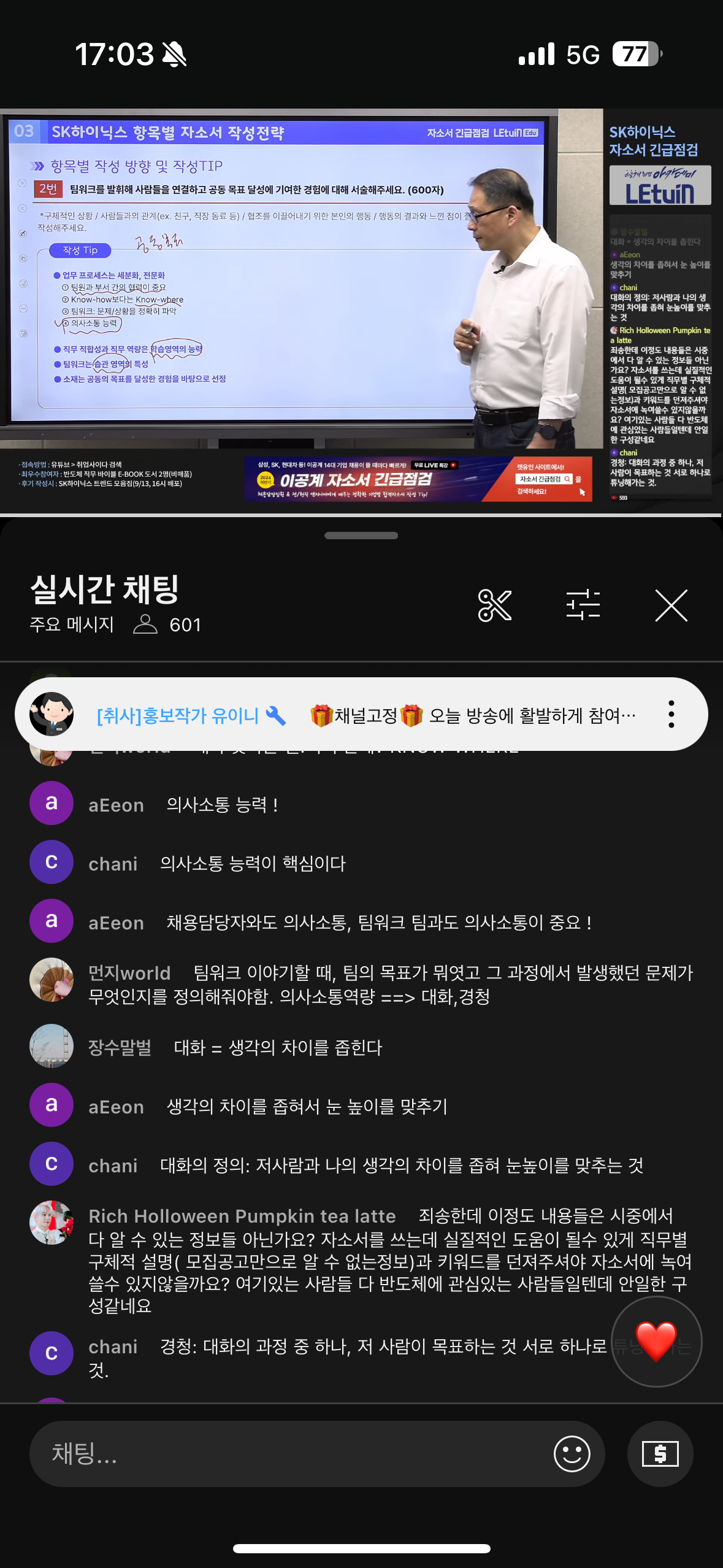Tap the panel drag handle

click(x=361, y=536)
